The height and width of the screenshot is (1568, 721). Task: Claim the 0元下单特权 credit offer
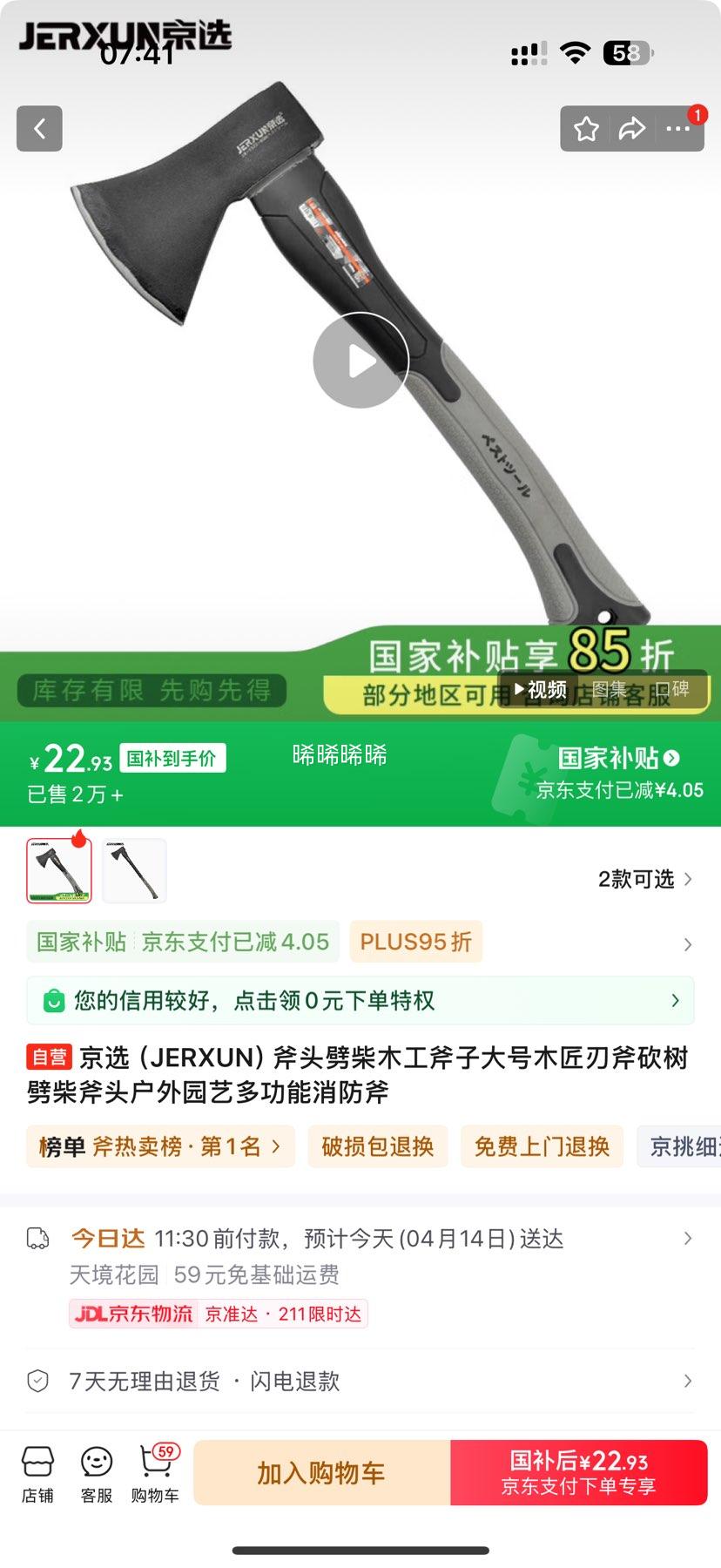(x=360, y=1000)
